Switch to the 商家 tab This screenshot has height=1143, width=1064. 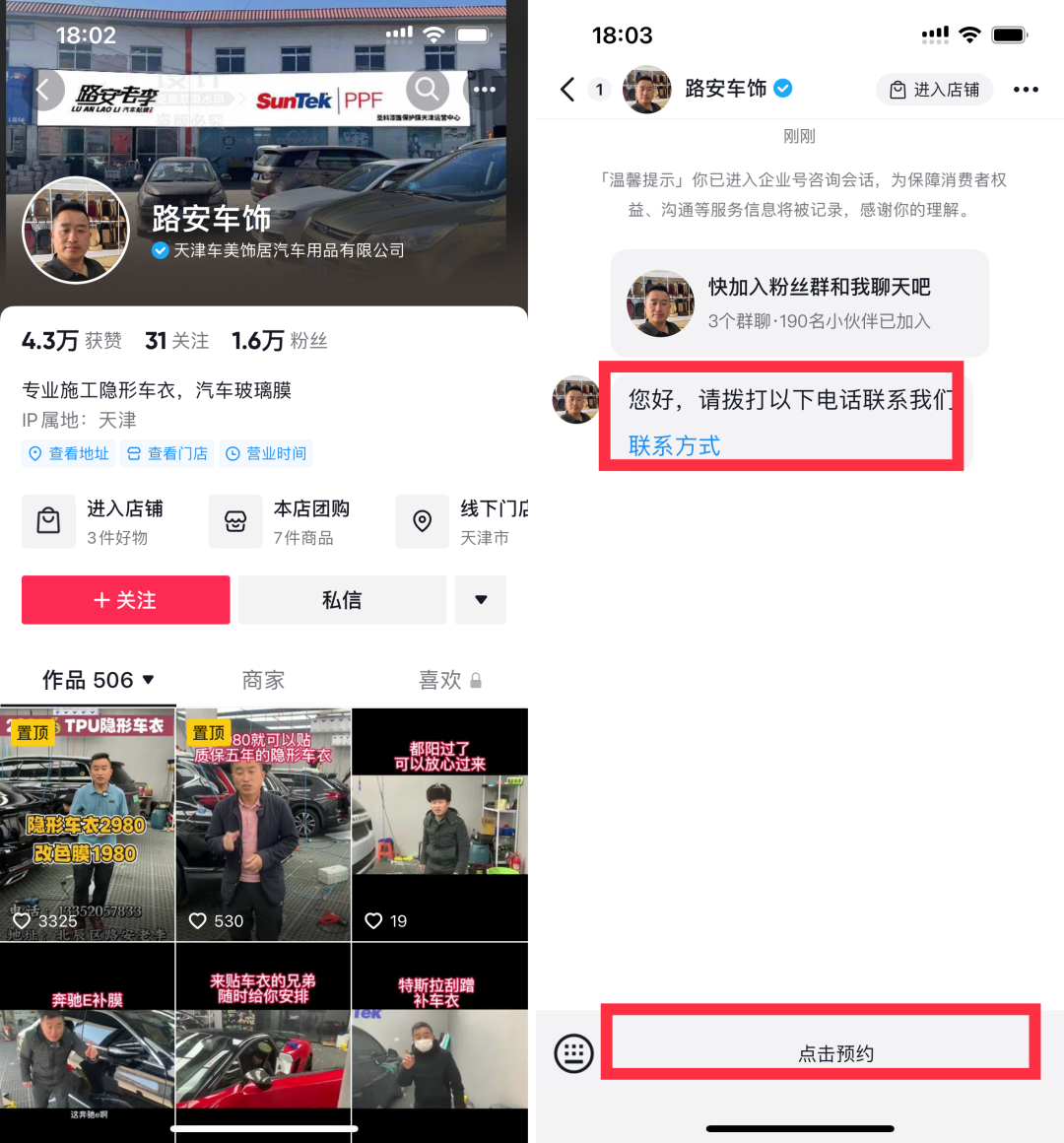click(263, 680)
